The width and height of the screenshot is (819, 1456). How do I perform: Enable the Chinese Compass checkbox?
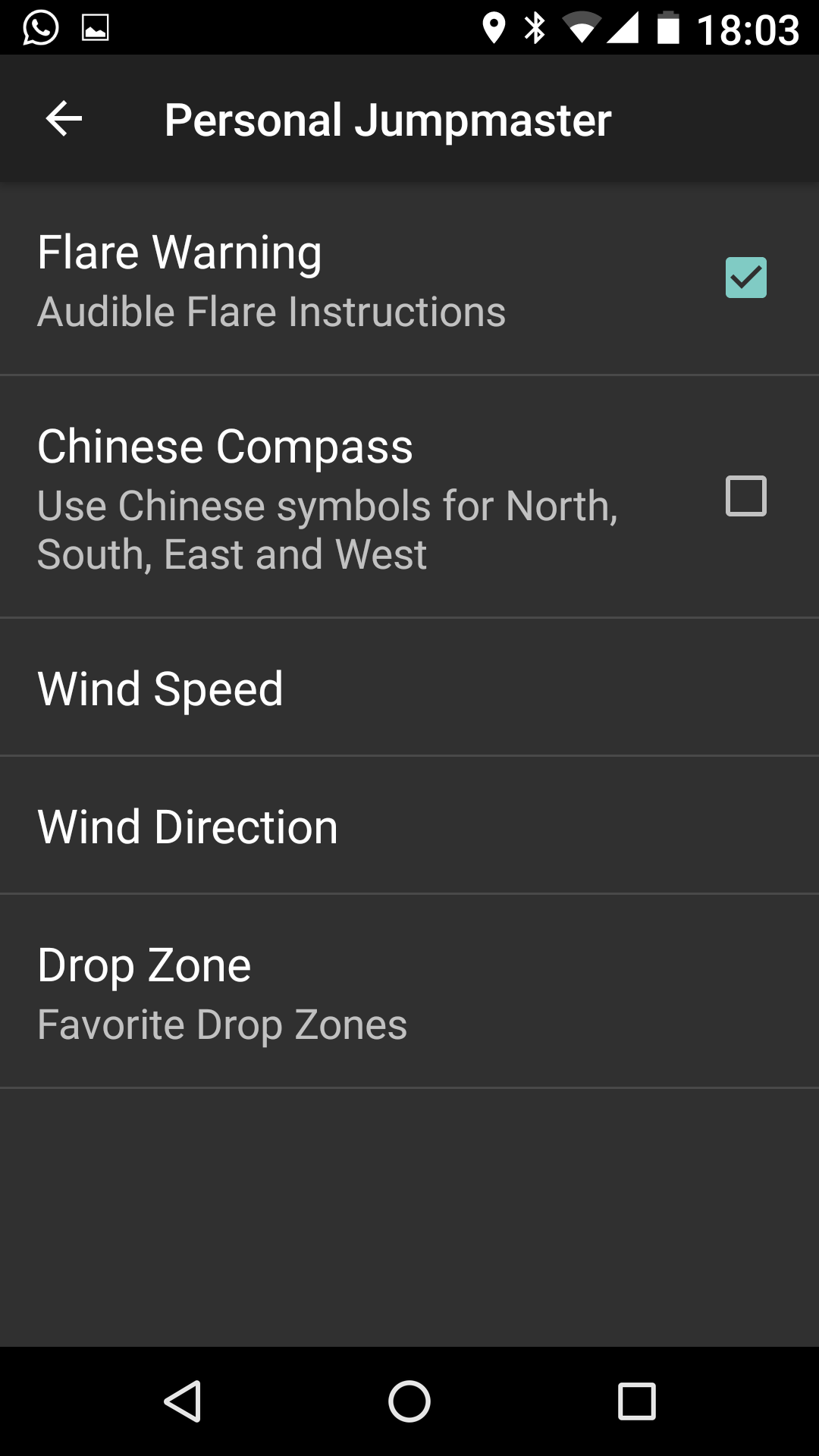click(x=746, y=496)
